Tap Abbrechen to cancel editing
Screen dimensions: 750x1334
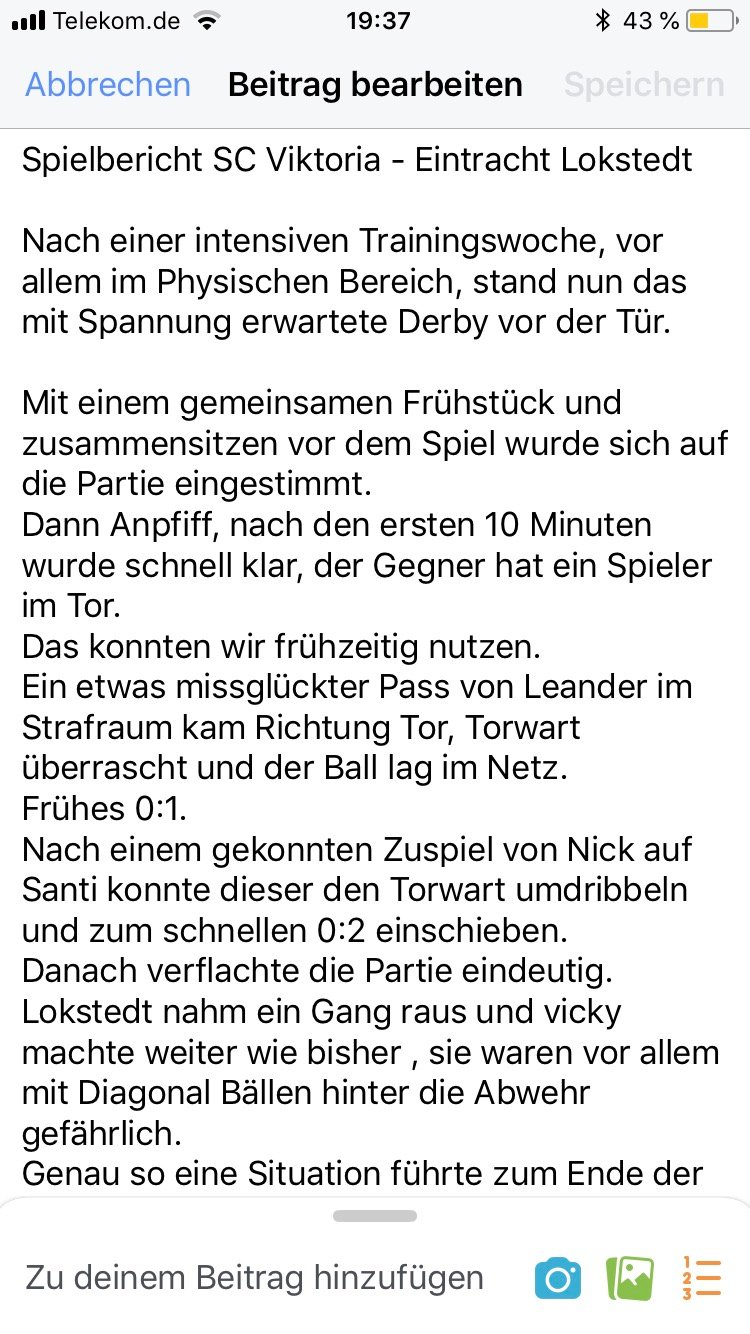click(108, 85)
